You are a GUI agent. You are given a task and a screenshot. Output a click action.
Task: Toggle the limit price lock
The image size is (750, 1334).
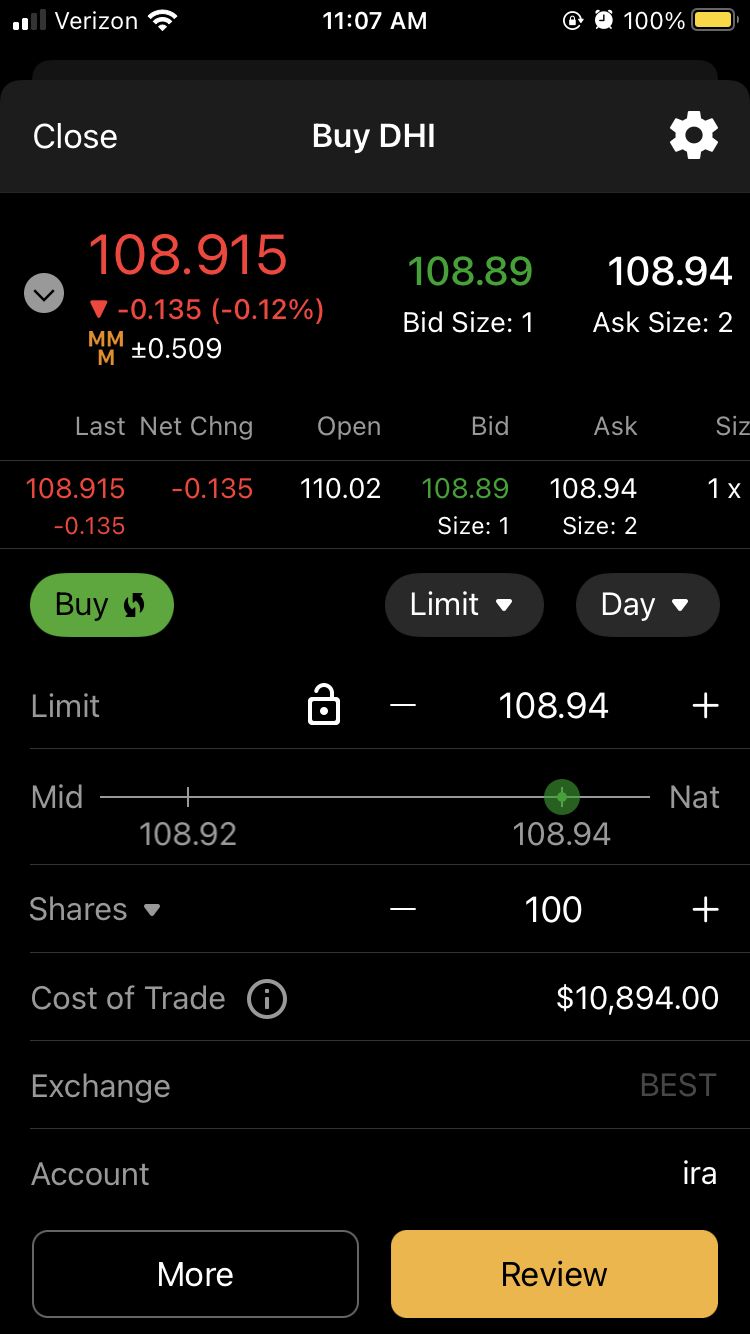323,706
